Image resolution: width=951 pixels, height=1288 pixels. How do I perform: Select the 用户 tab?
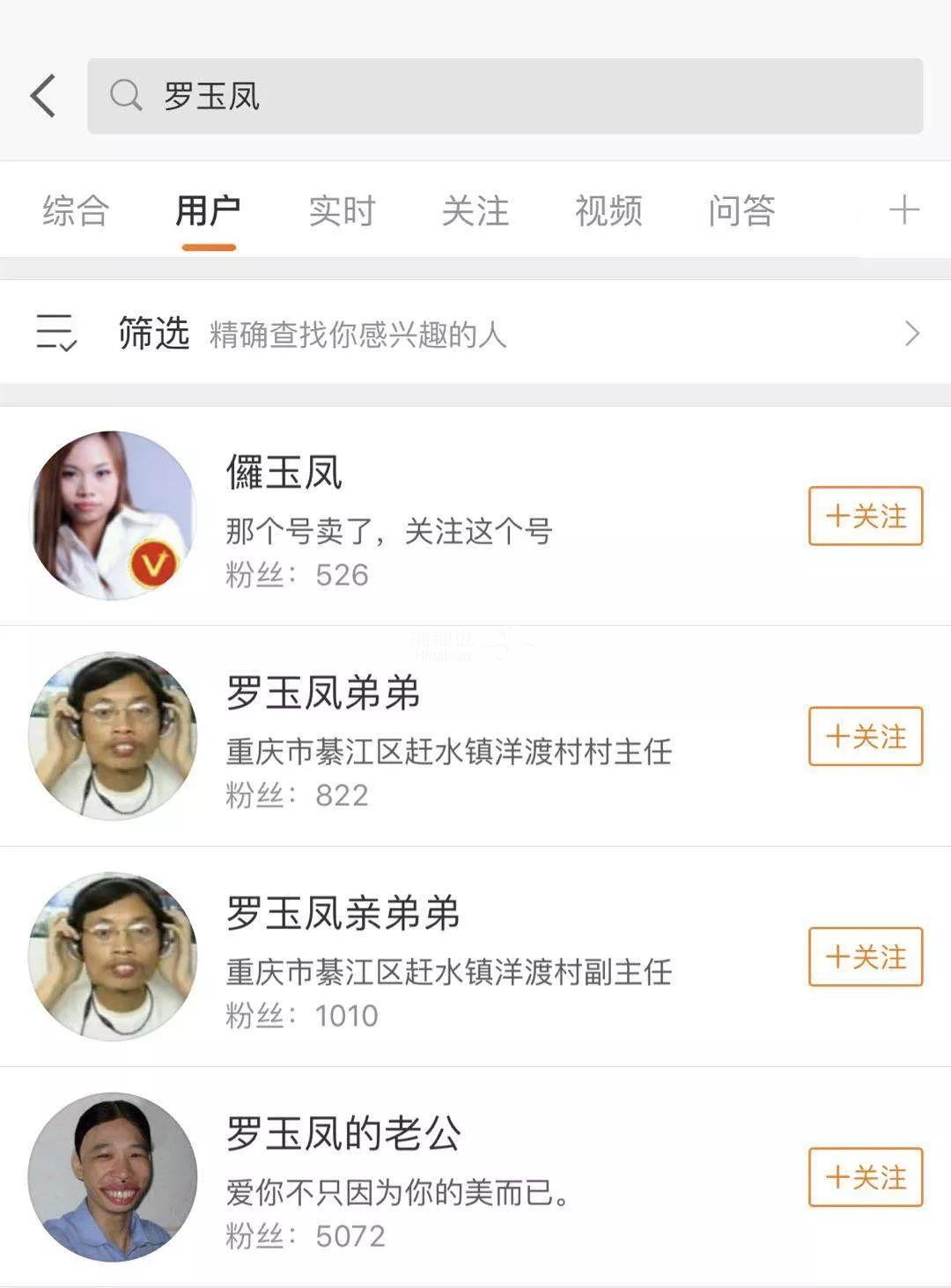point(208,211)
